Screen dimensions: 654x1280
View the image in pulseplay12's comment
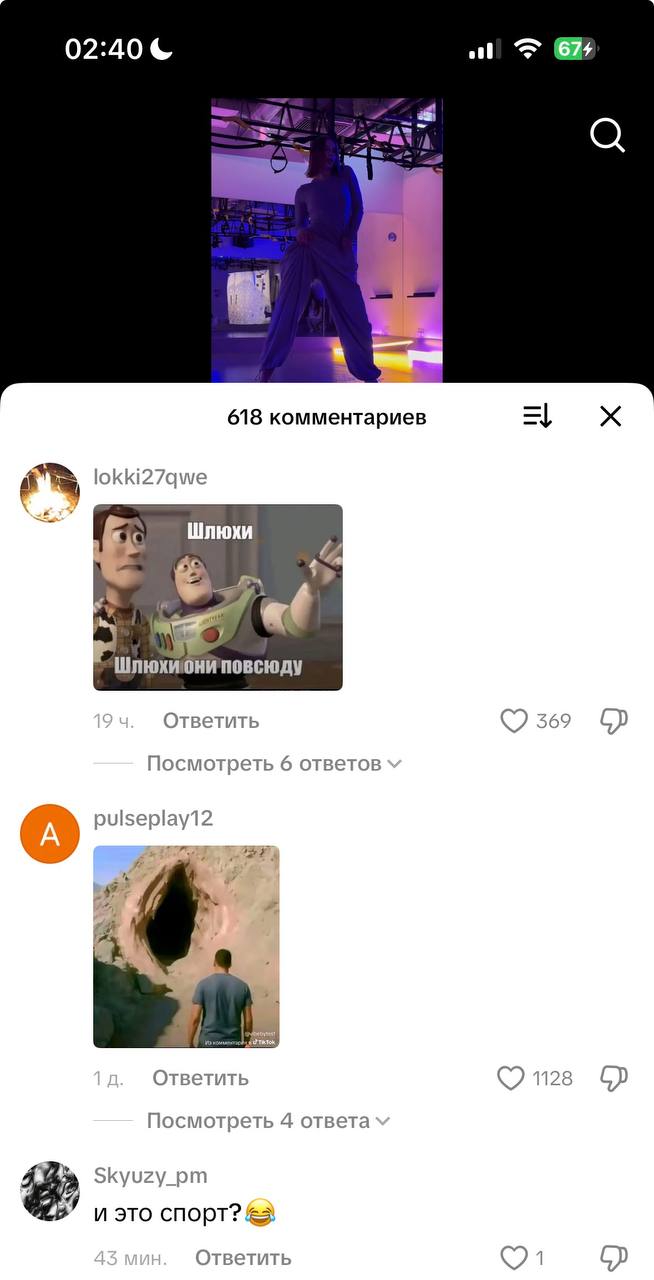point(186,946)
